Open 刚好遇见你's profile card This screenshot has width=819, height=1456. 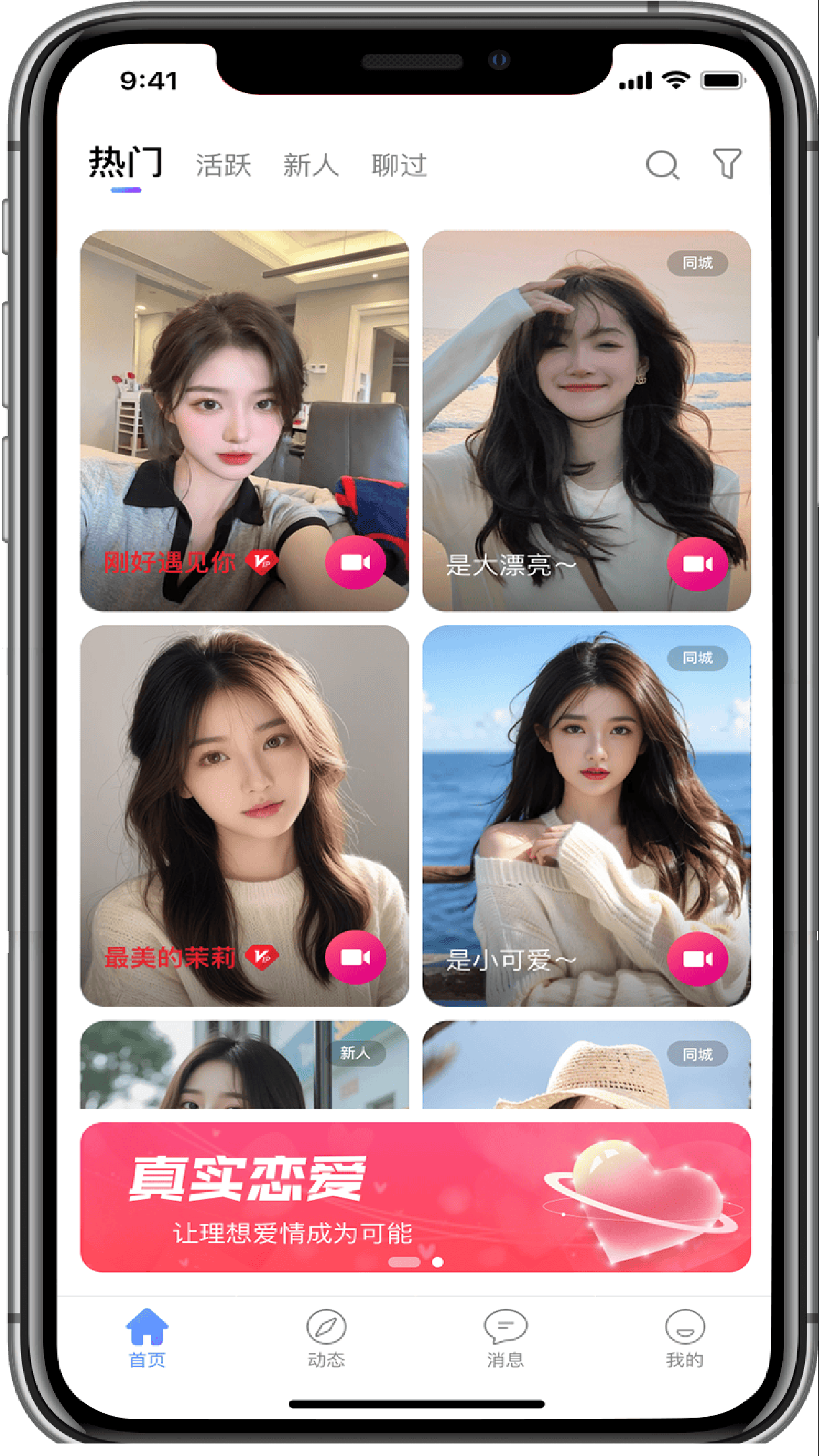click(244, 396)
